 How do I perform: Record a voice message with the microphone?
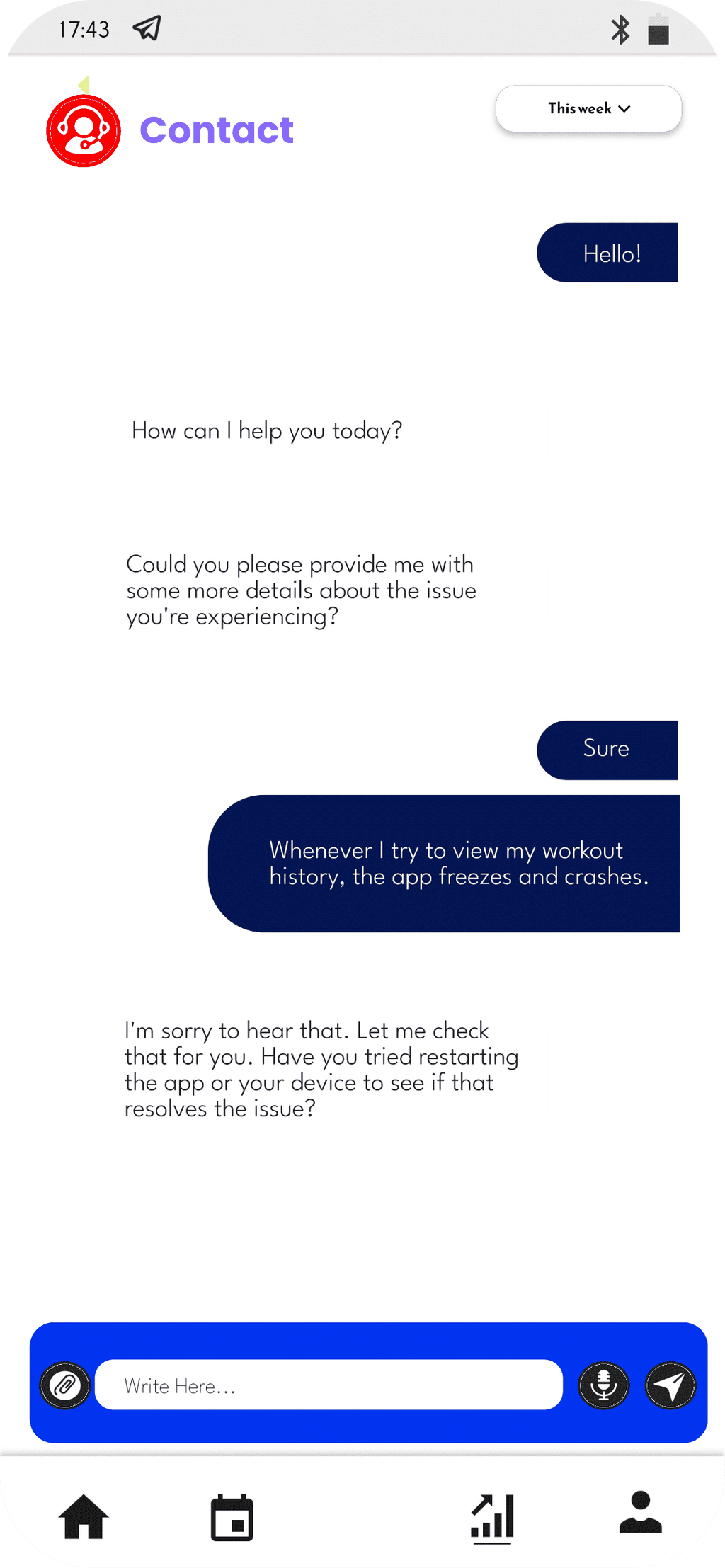click(x=603, y=1385)
